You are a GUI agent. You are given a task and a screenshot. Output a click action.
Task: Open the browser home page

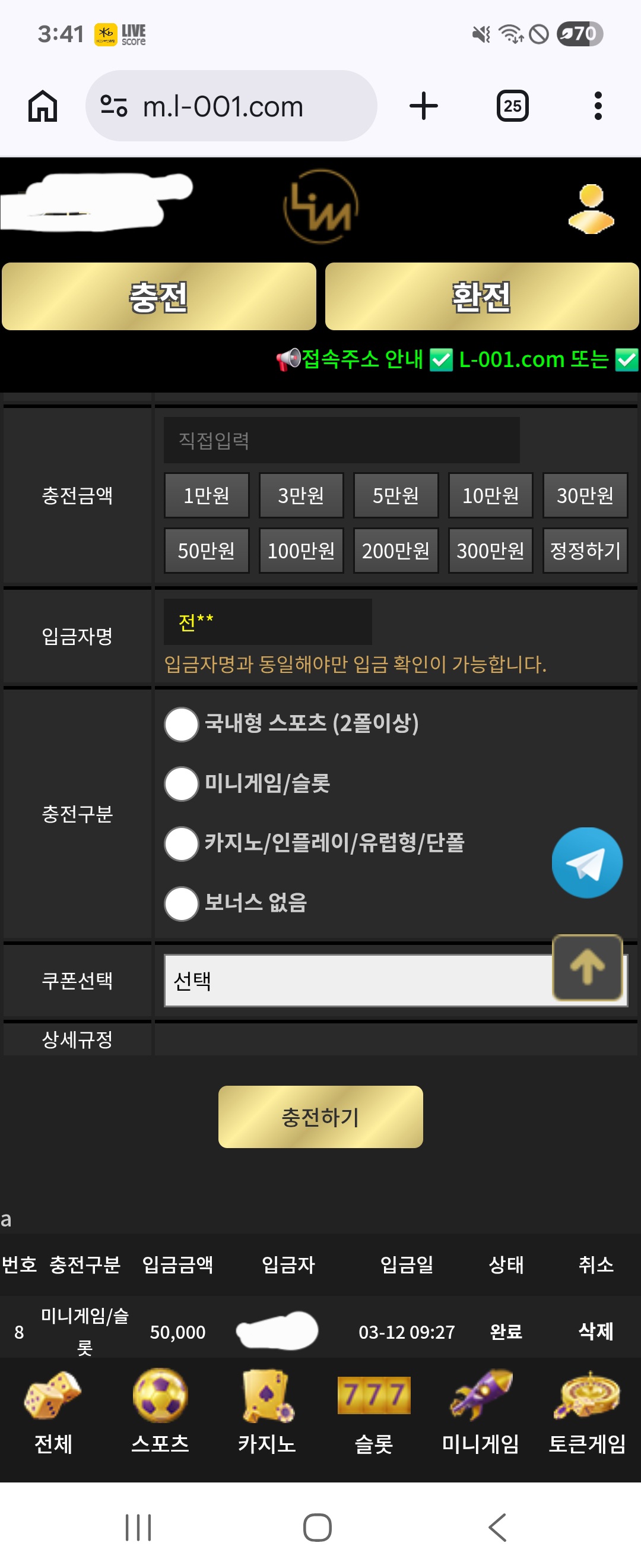43,106
